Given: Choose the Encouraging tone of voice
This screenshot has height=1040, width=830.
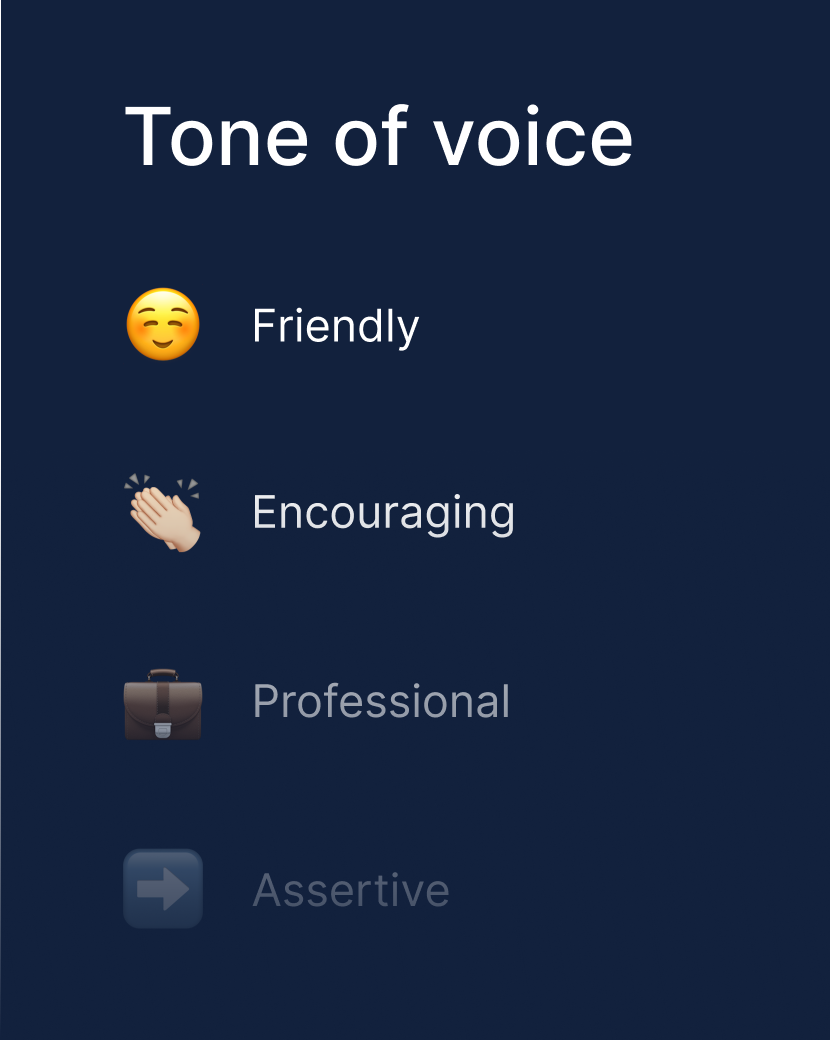Looking at the screenshot, I should (382, 513).
